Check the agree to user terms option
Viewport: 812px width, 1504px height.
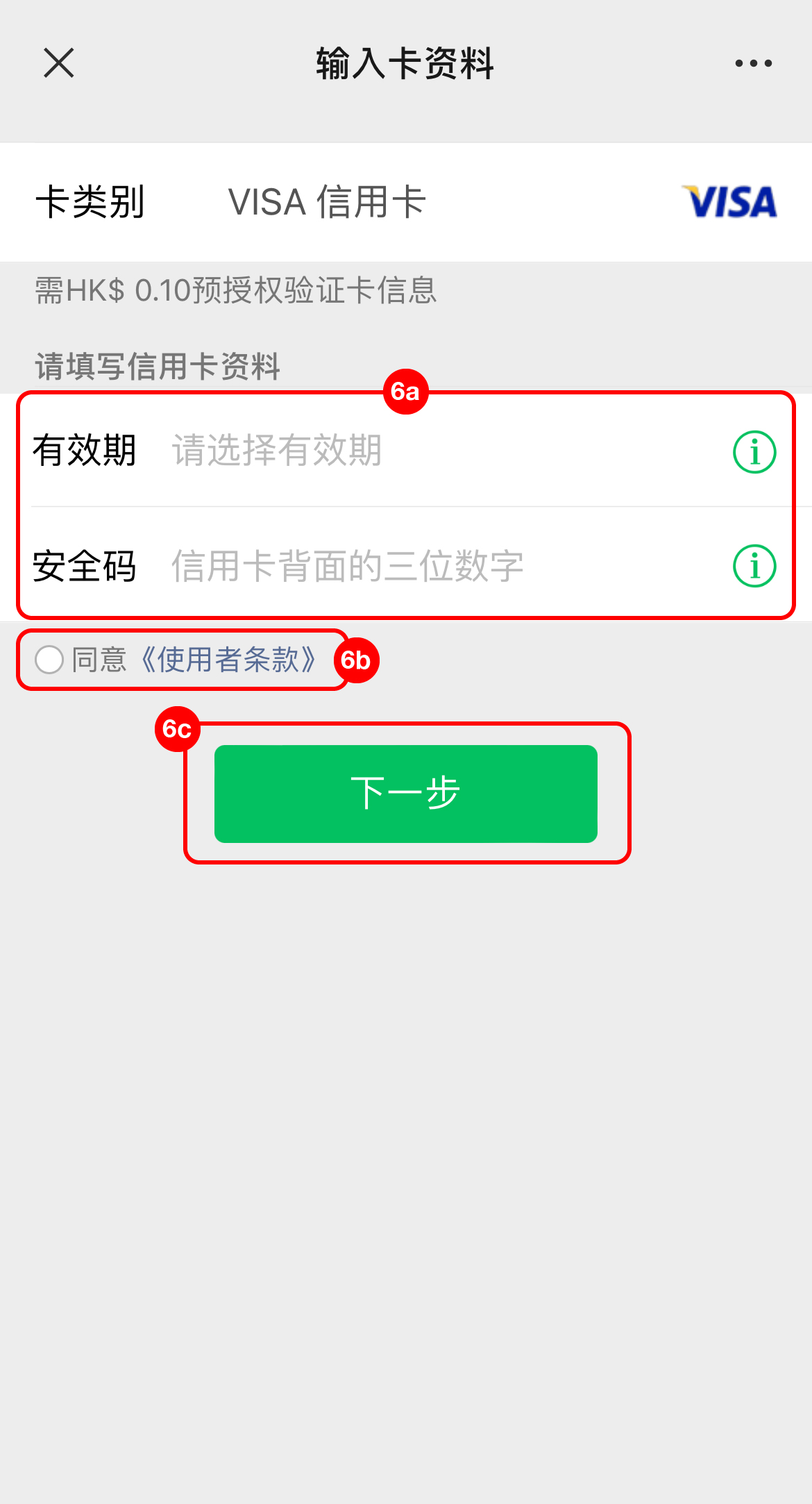[49, 660]
